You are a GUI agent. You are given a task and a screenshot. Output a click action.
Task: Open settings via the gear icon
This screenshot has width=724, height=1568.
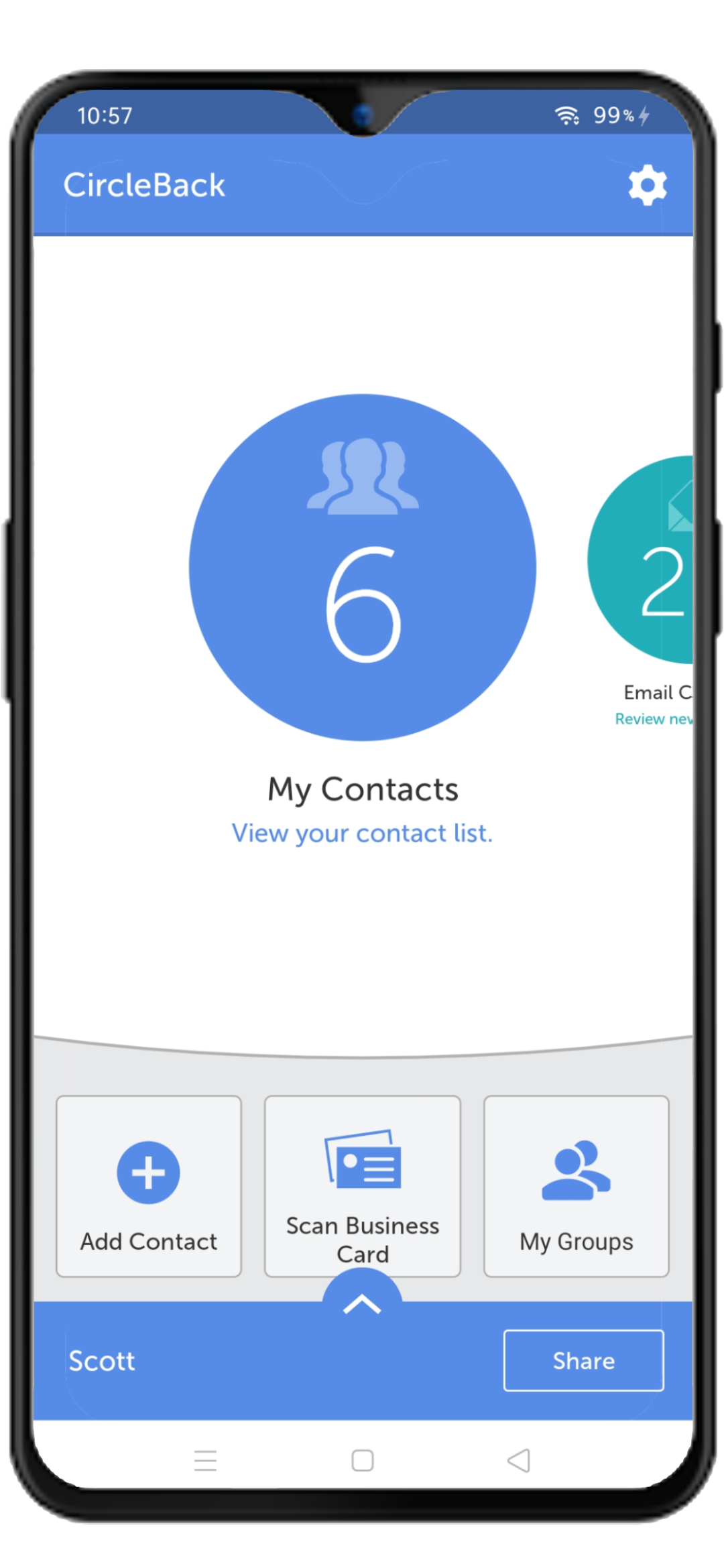click(648, 185)
